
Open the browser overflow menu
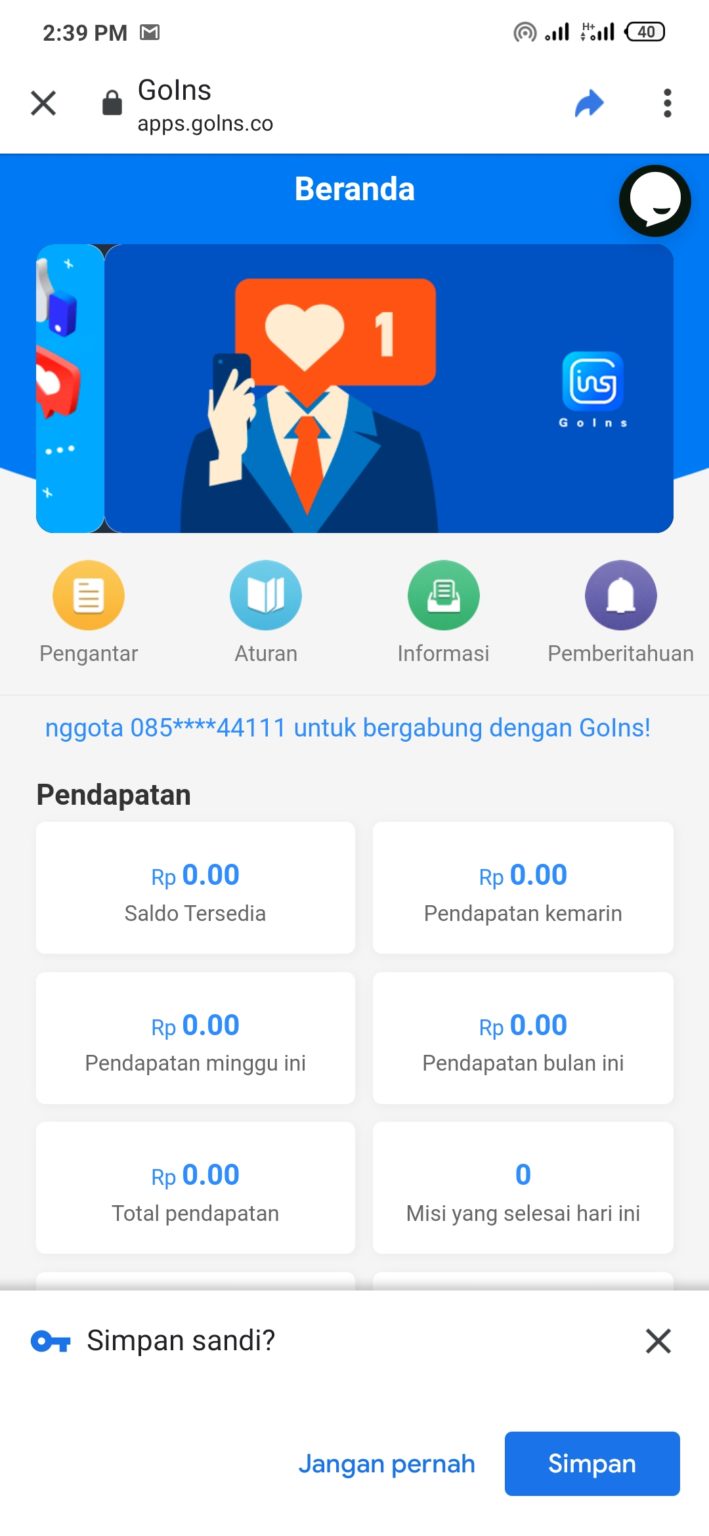(667, 103)
